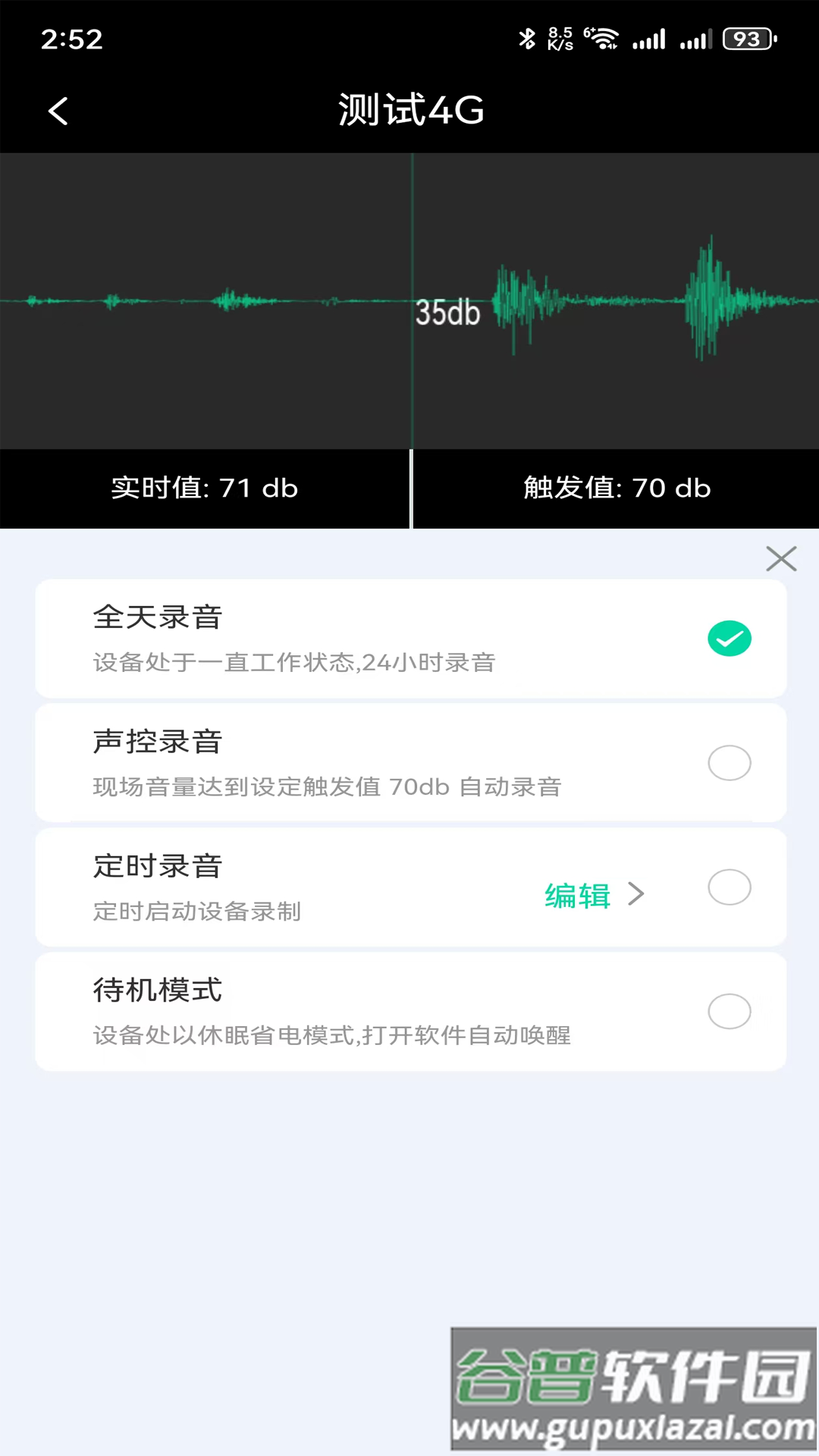Viewport: 819px width, 1456px height.
Task: Tap the green checkmark on 全天录音
Action: coord(729,638)
